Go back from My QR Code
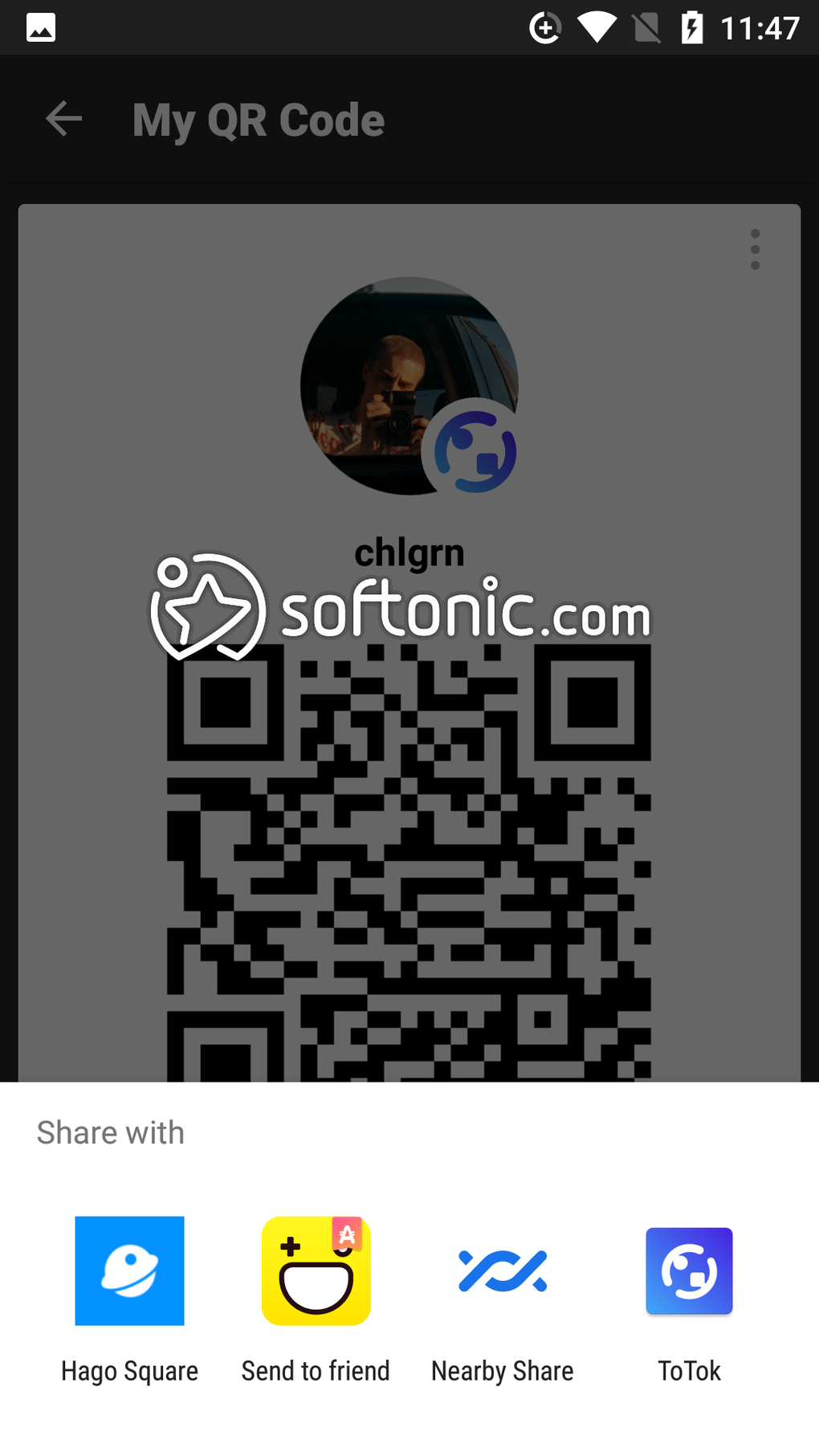 click(x=64, y=120)
